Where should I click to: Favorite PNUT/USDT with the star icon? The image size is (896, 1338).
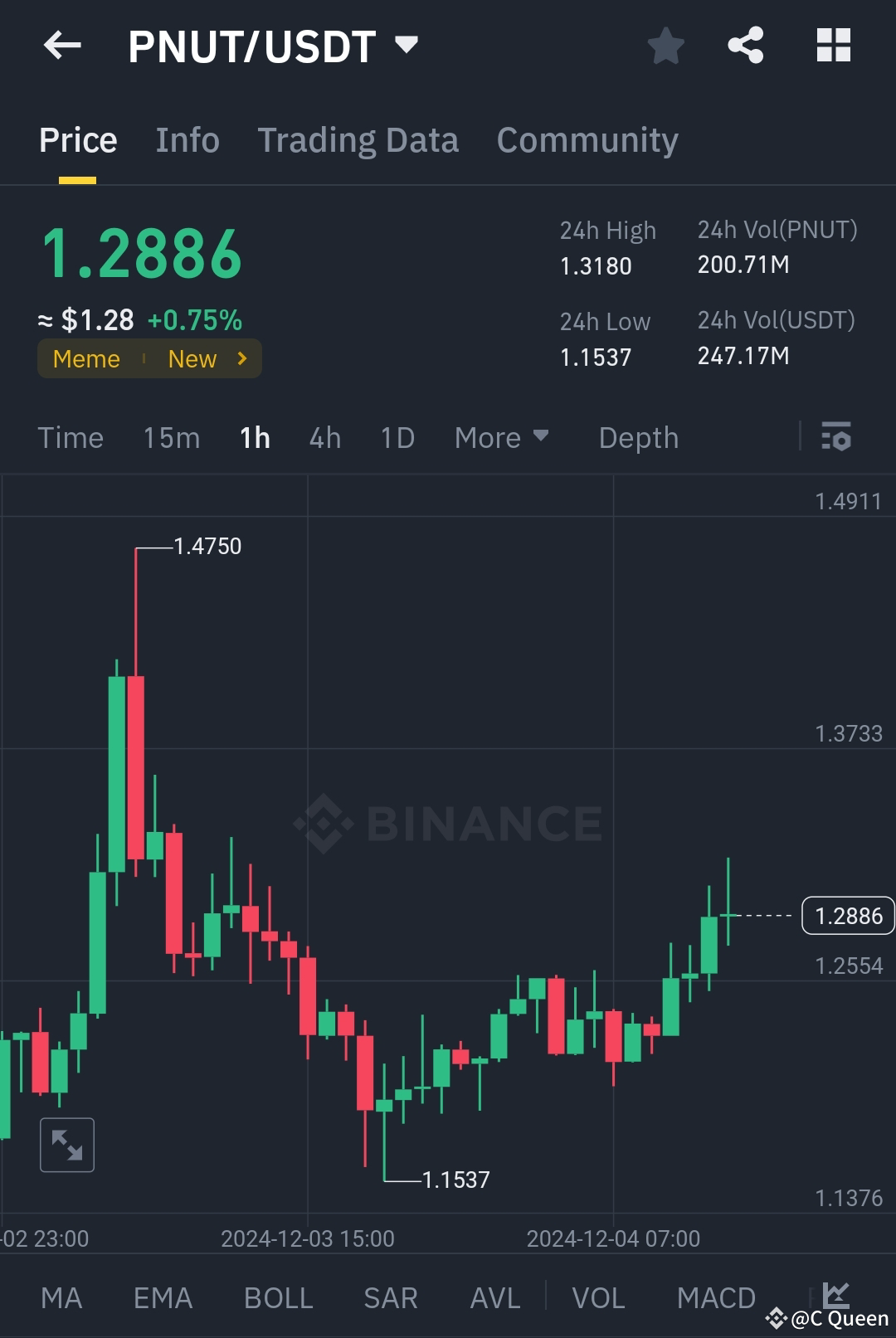click(x=666, y=47)
